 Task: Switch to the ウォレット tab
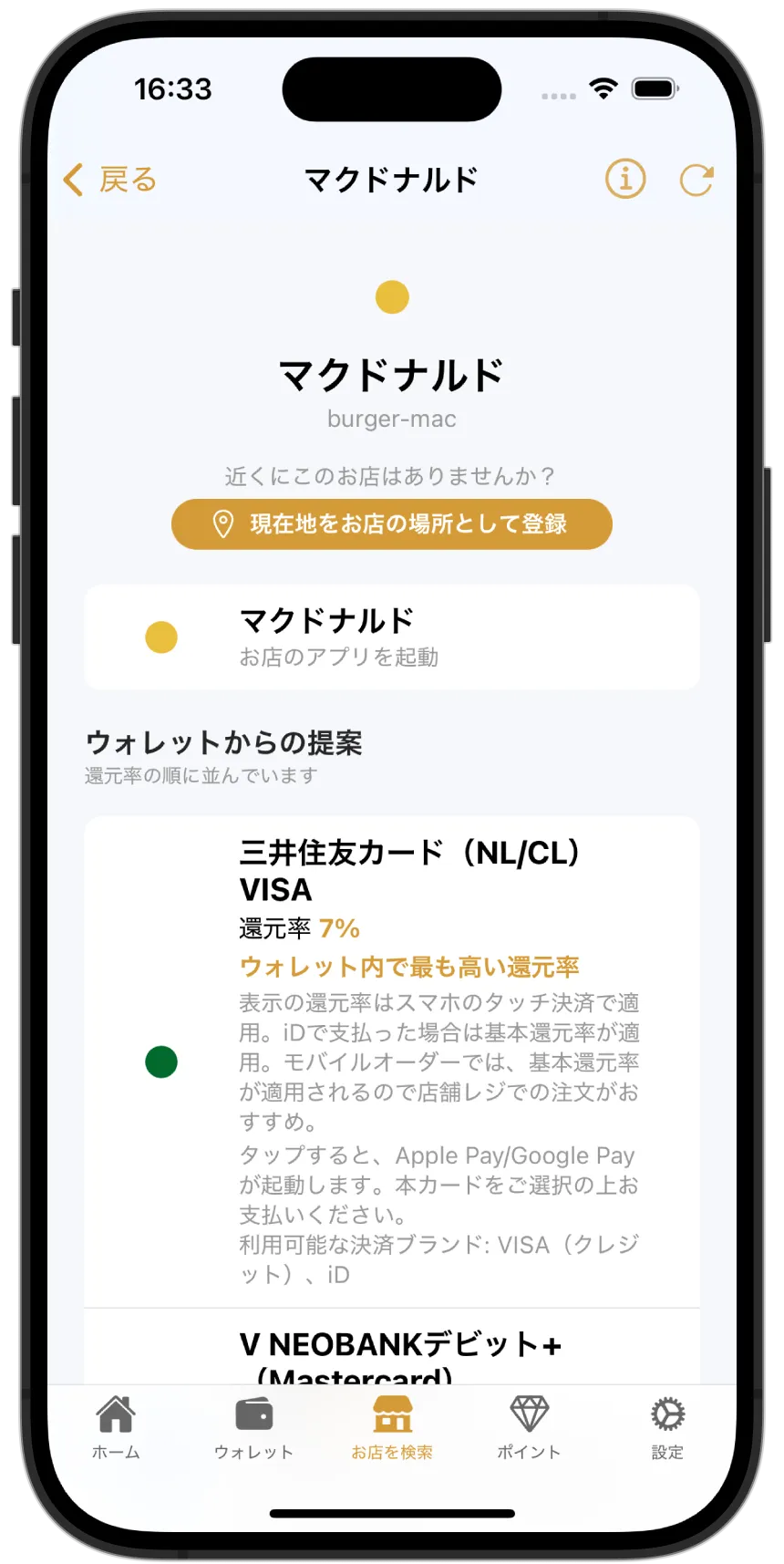[x=253, y=1427]
